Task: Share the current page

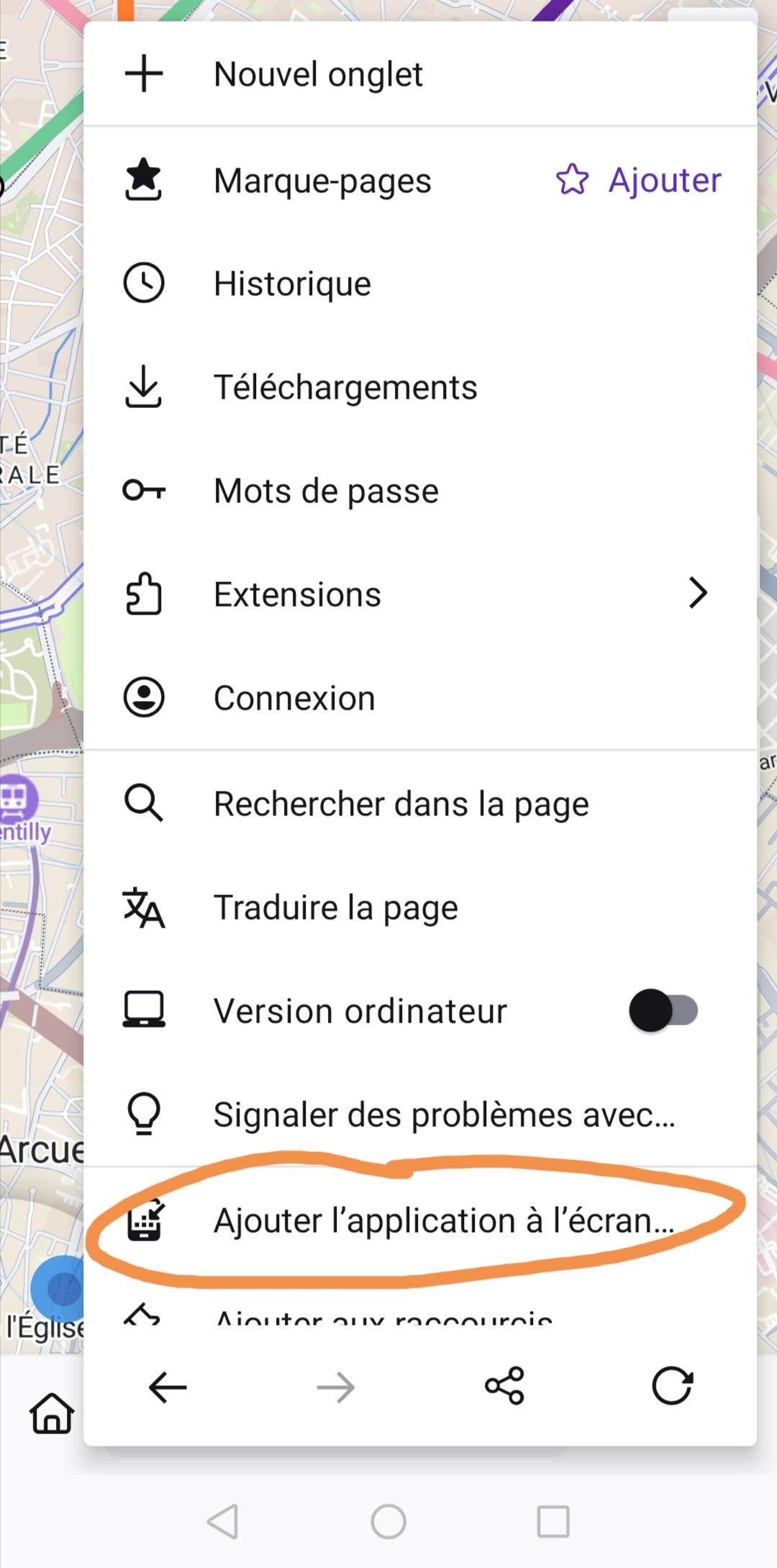Action: (504, 1387)
